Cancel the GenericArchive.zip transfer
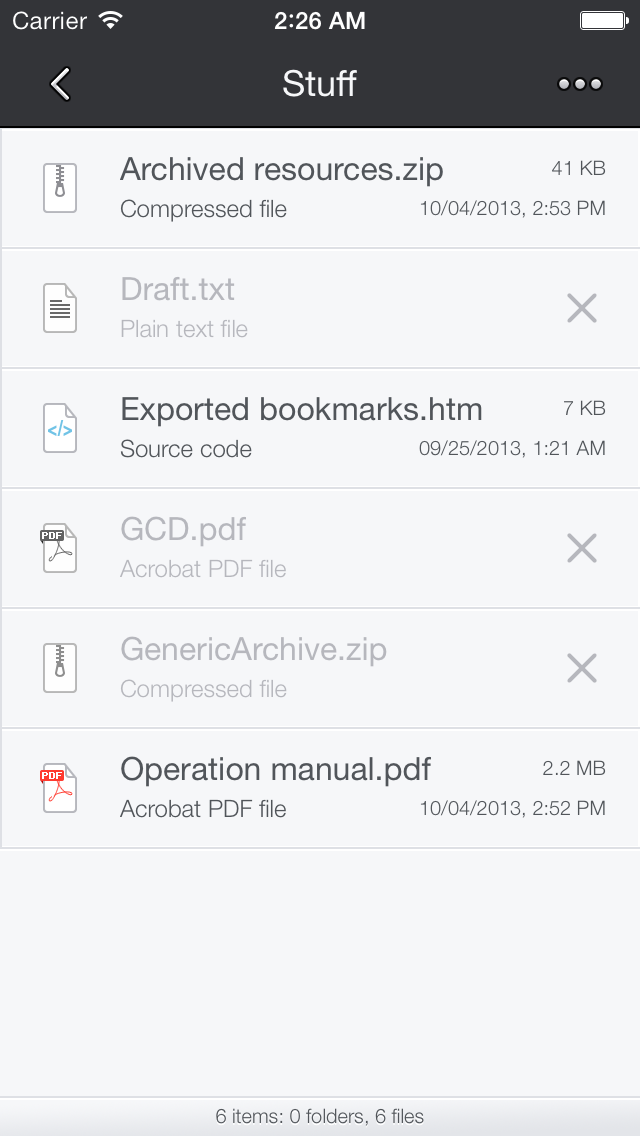The image size is (640, 1136). 581,668
